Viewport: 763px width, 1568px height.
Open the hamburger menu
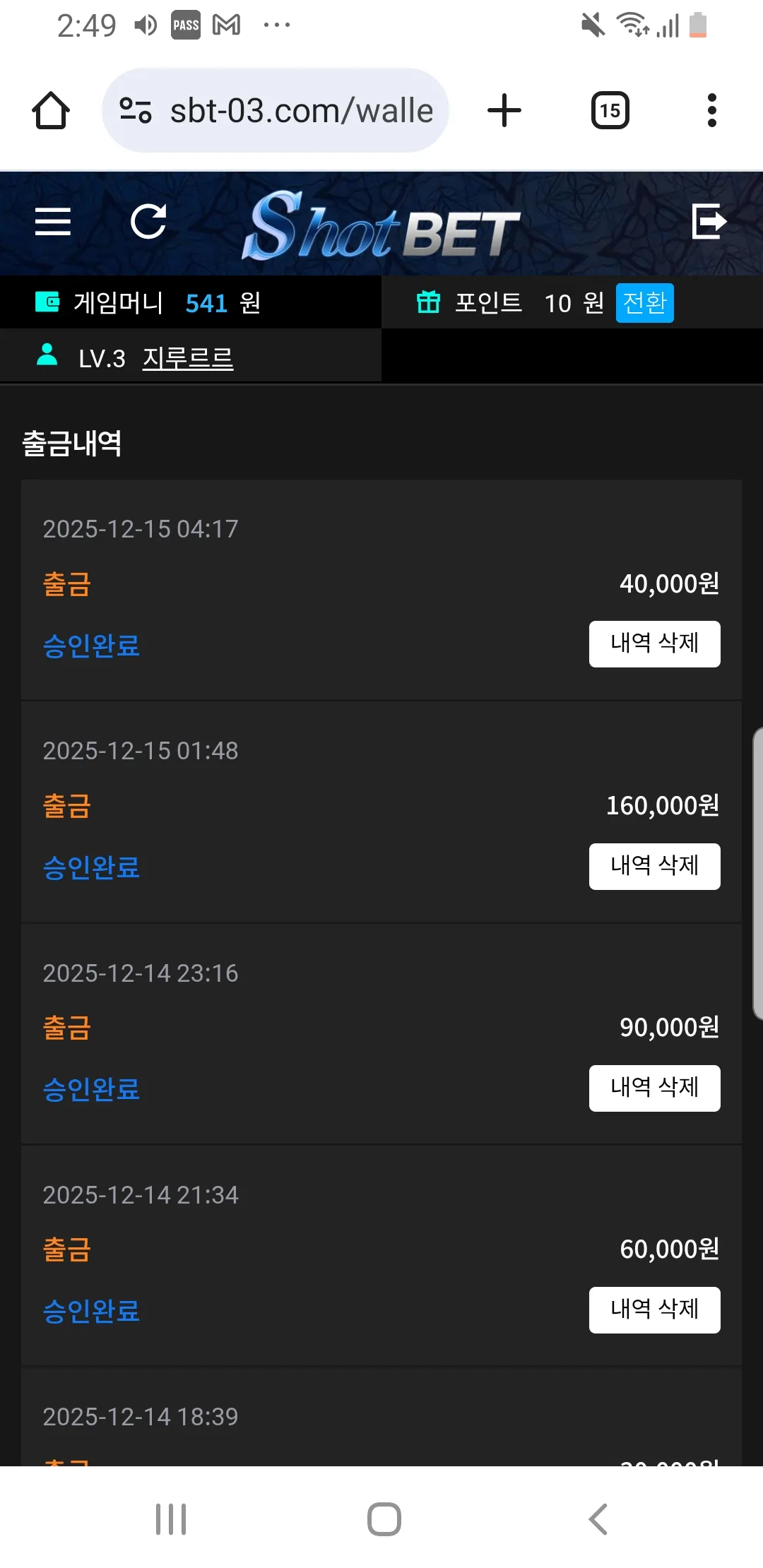pyautogui.click(x=53, y=222)
